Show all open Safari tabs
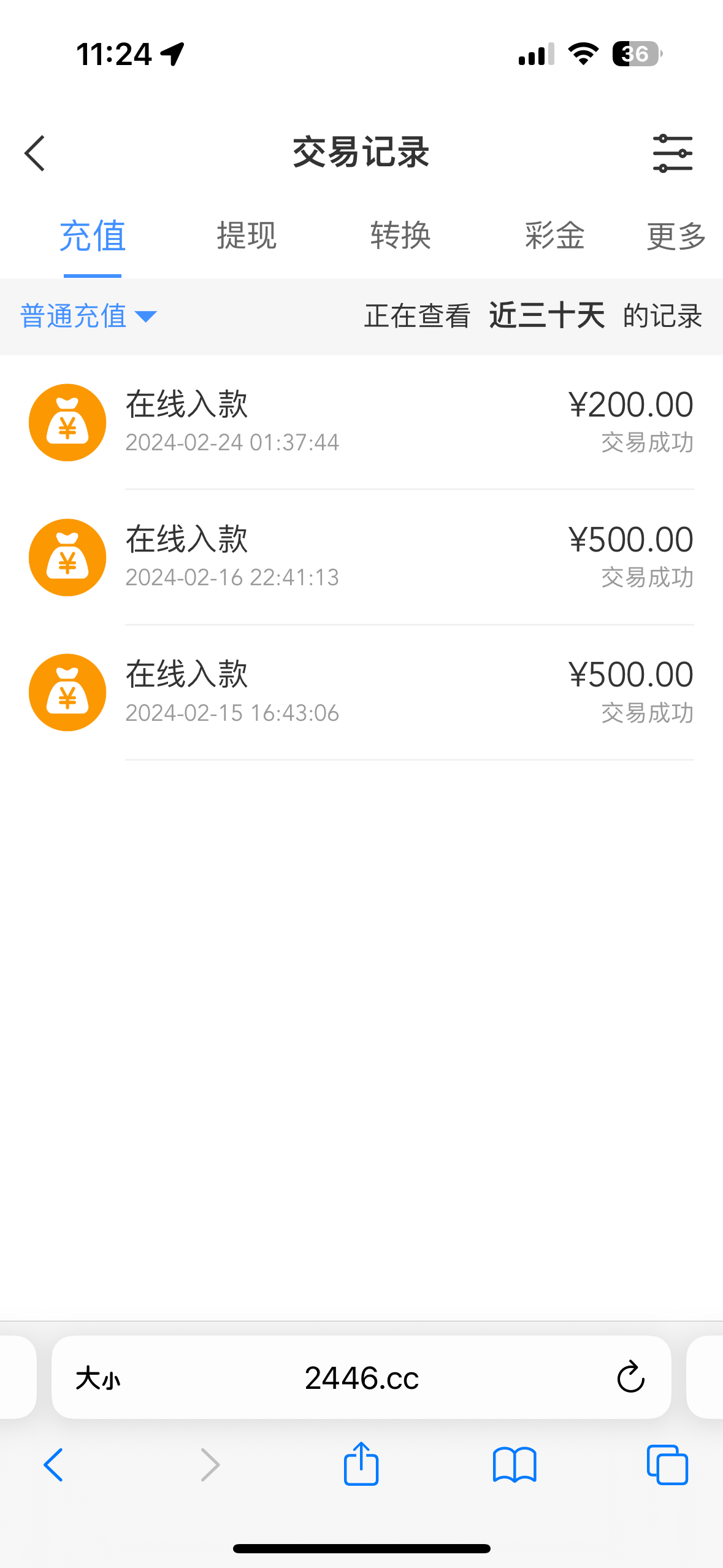723x1568 pixels. 667,1465
